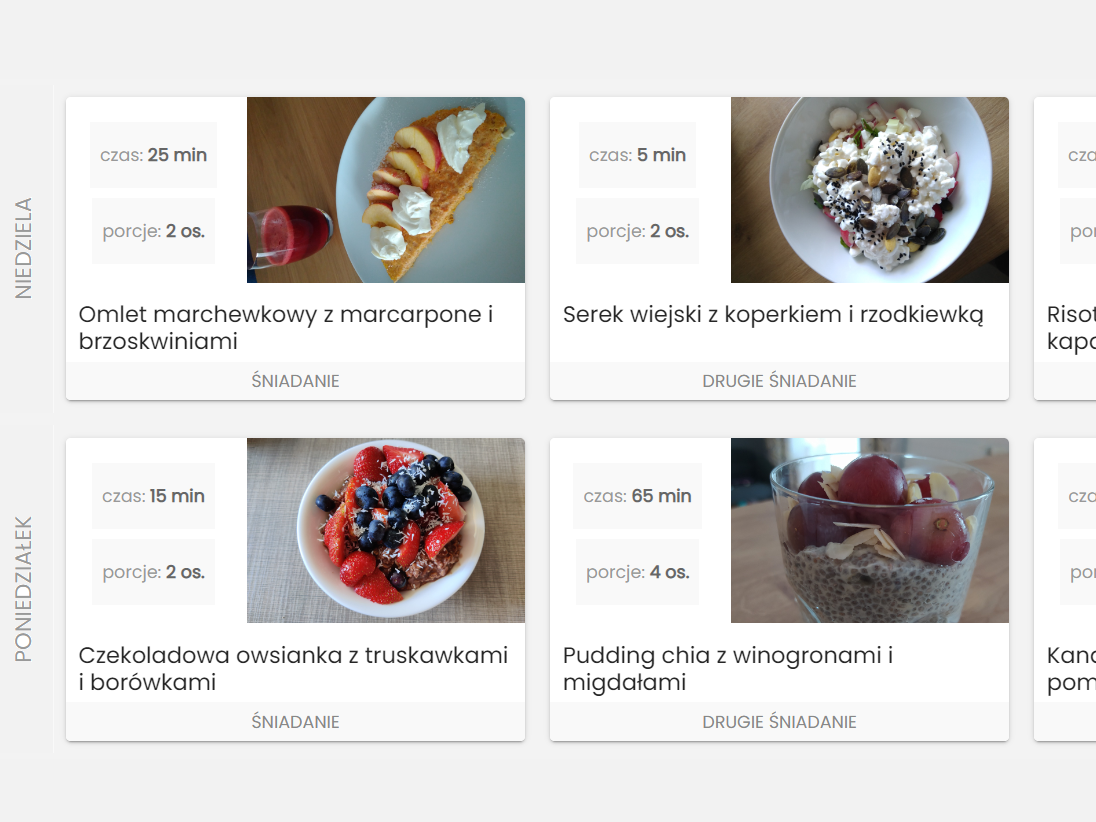Select Pudding chia z winogronami i migdałami
Screen dimensions: 1096x822
[727, 668]
